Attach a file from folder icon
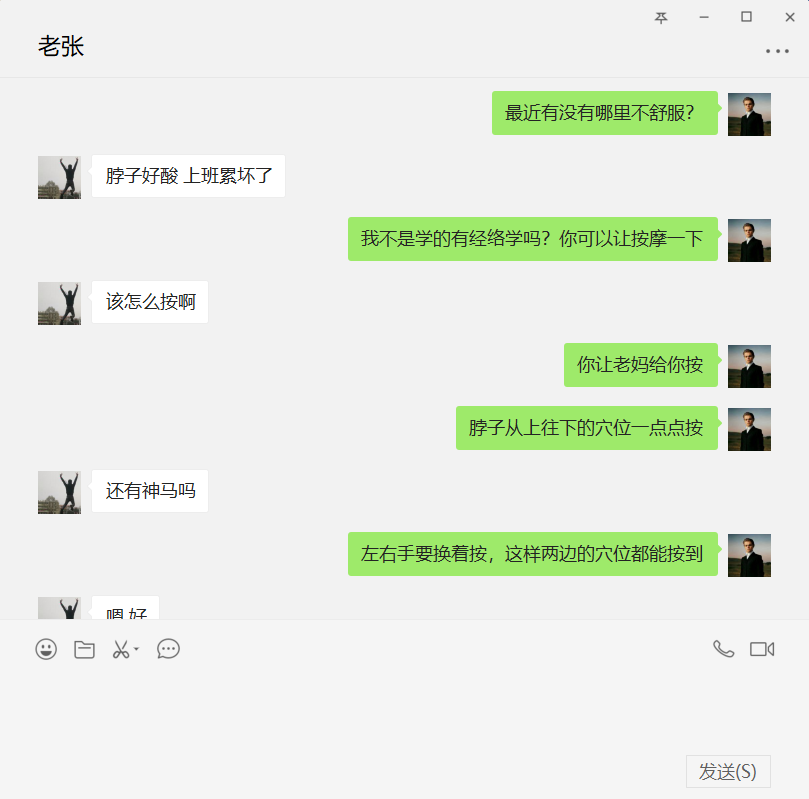 tap(85, 649)
